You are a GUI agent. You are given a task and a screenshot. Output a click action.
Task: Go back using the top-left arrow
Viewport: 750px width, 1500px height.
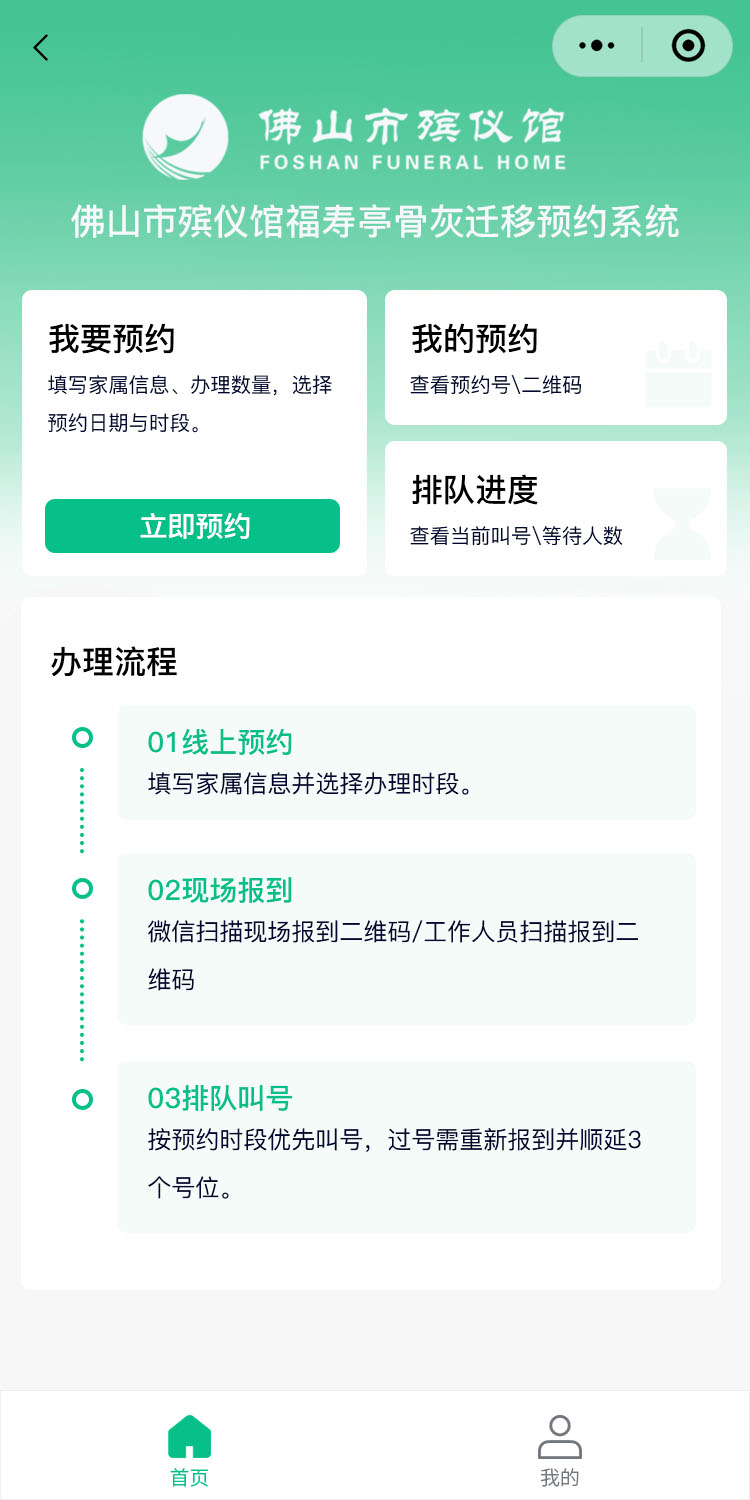click(x=41, y=47)
